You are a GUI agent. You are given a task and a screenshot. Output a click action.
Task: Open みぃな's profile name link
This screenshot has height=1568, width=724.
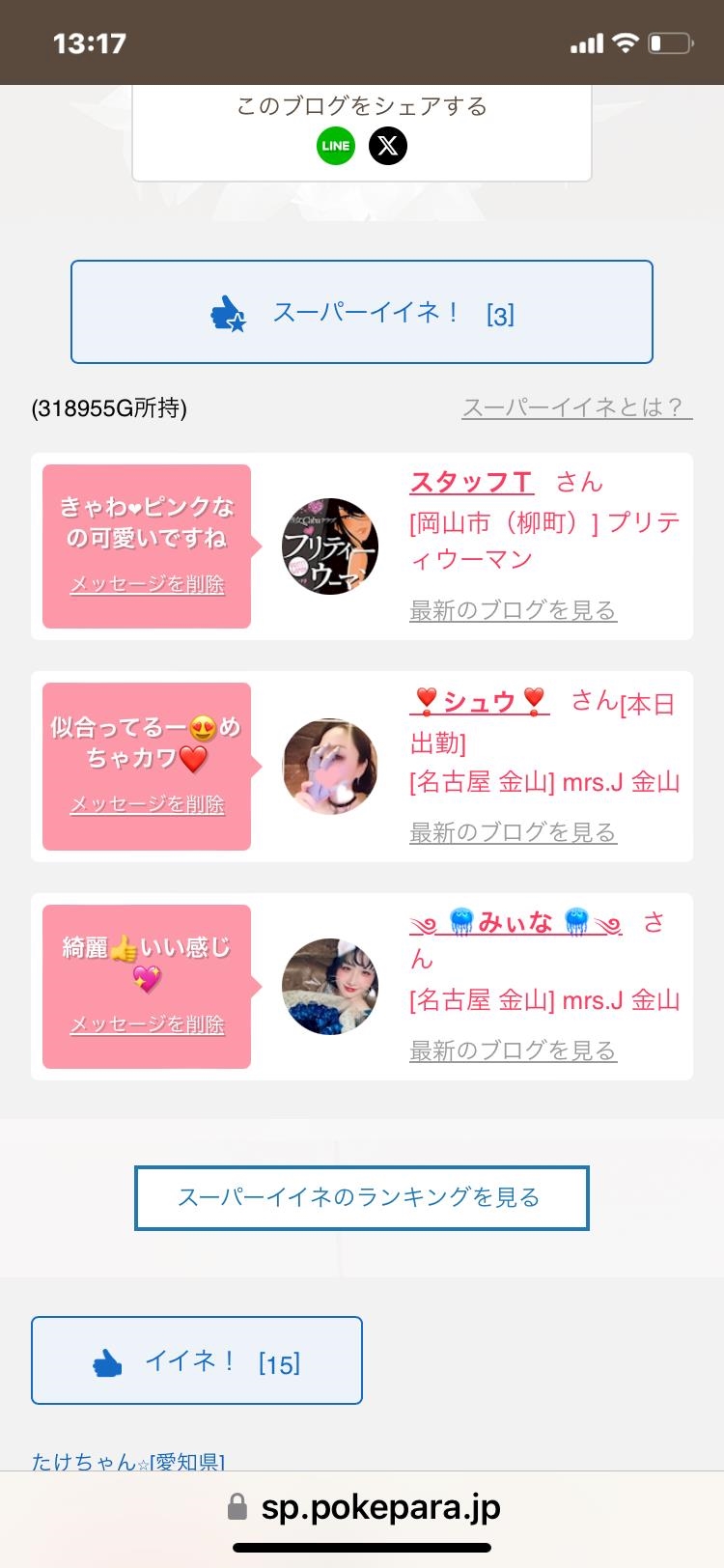[515, 922]
